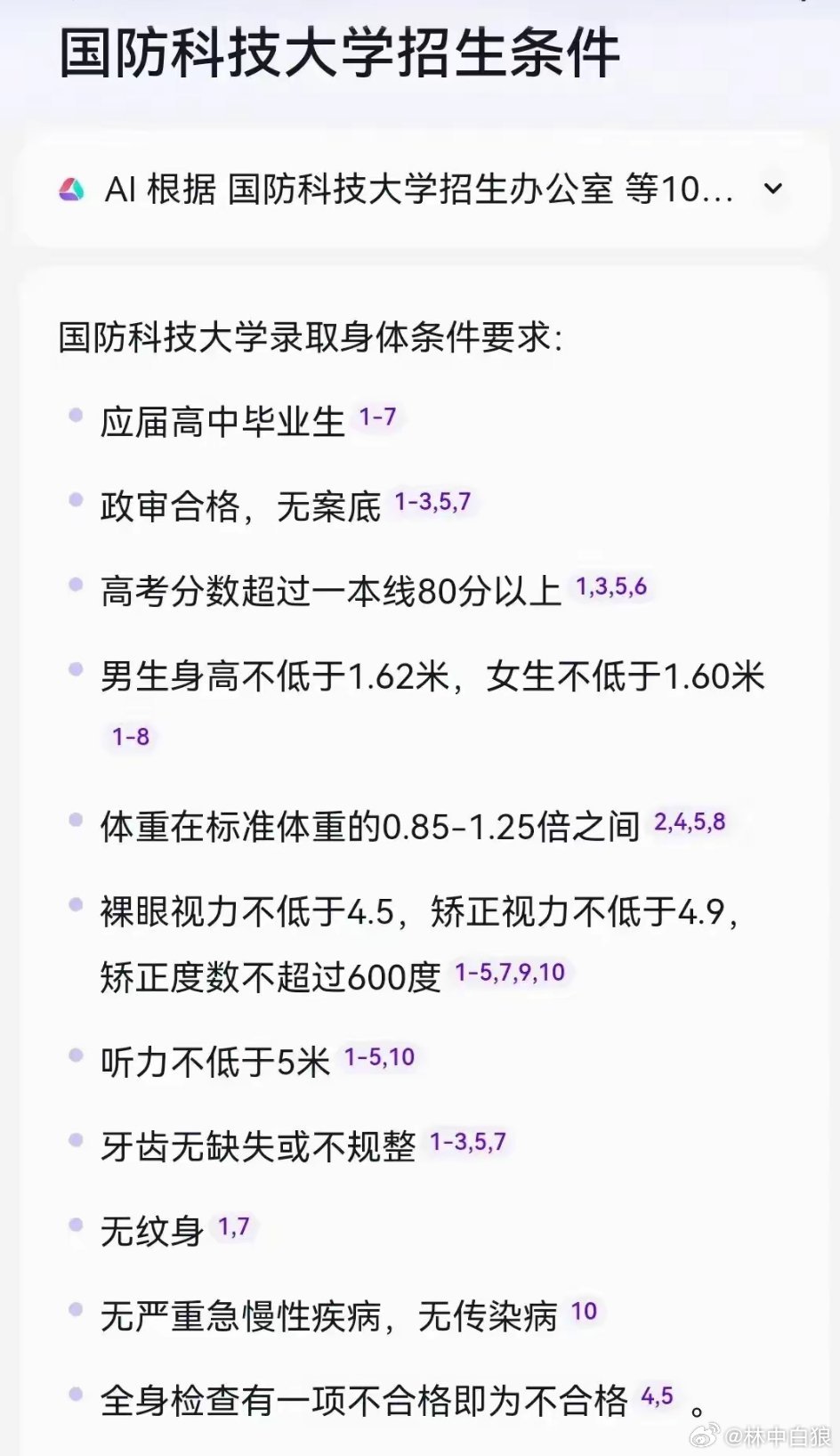The image size is (840, 1456).
Task: Open citation 1-3,5,7 beside 无案底
Action: 433,502
